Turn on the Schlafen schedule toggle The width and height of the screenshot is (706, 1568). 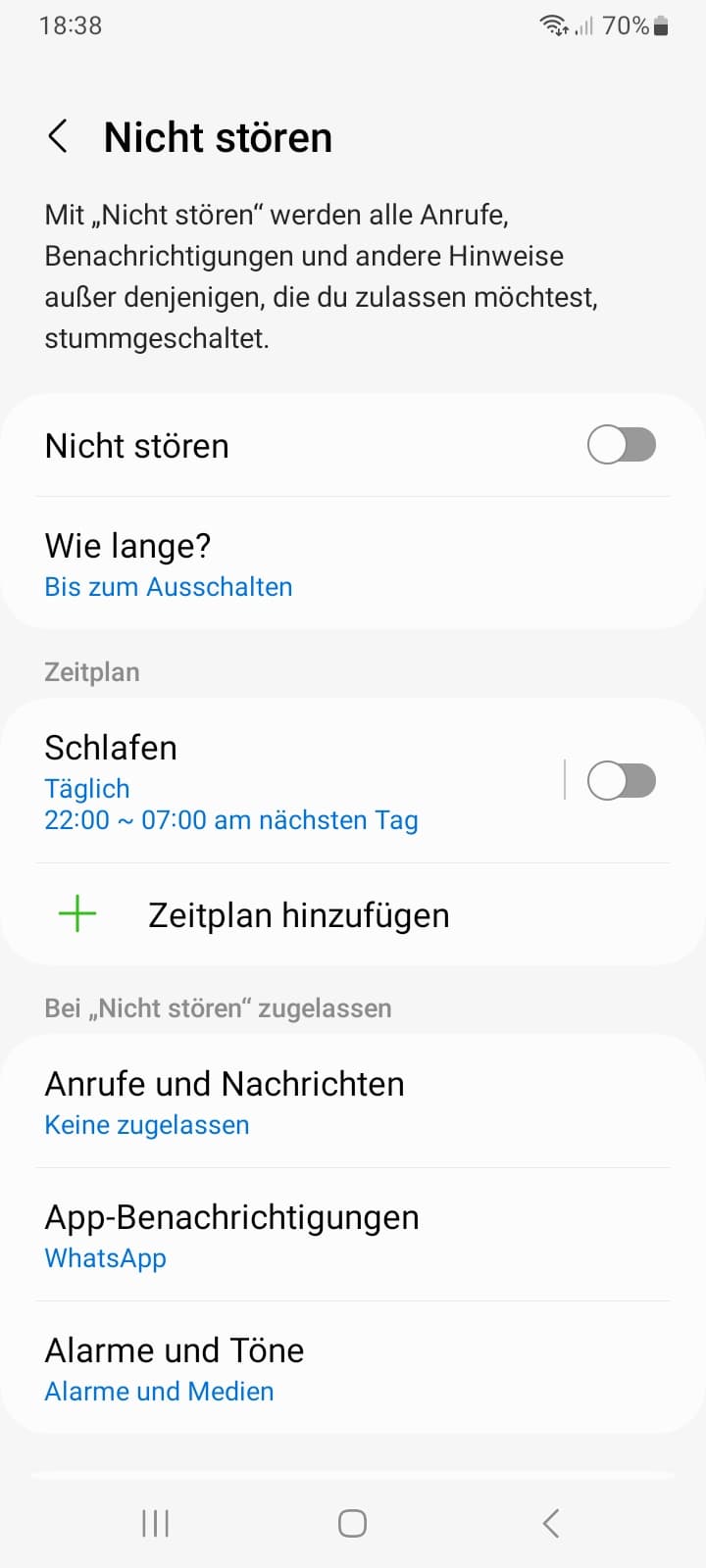pos(621,781)
